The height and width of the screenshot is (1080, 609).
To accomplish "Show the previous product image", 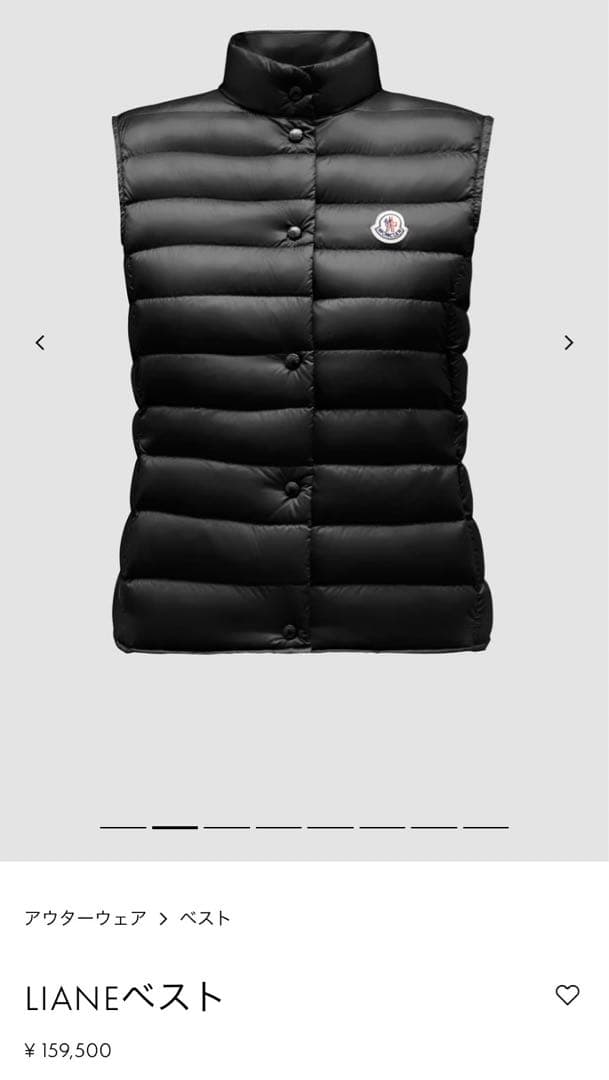I will [x=40, y=343].
